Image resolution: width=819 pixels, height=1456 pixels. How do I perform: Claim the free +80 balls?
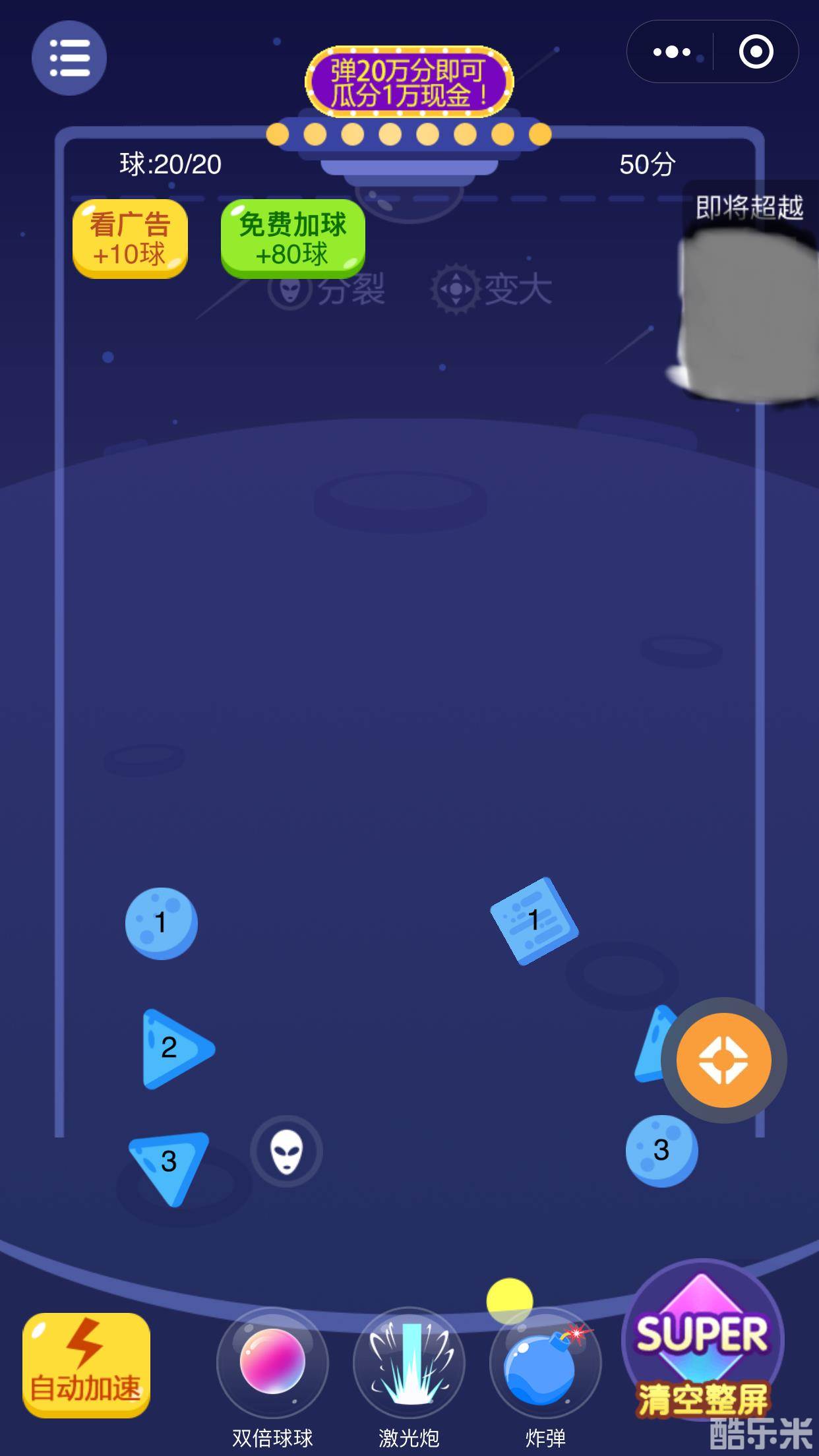pos(292,239)
